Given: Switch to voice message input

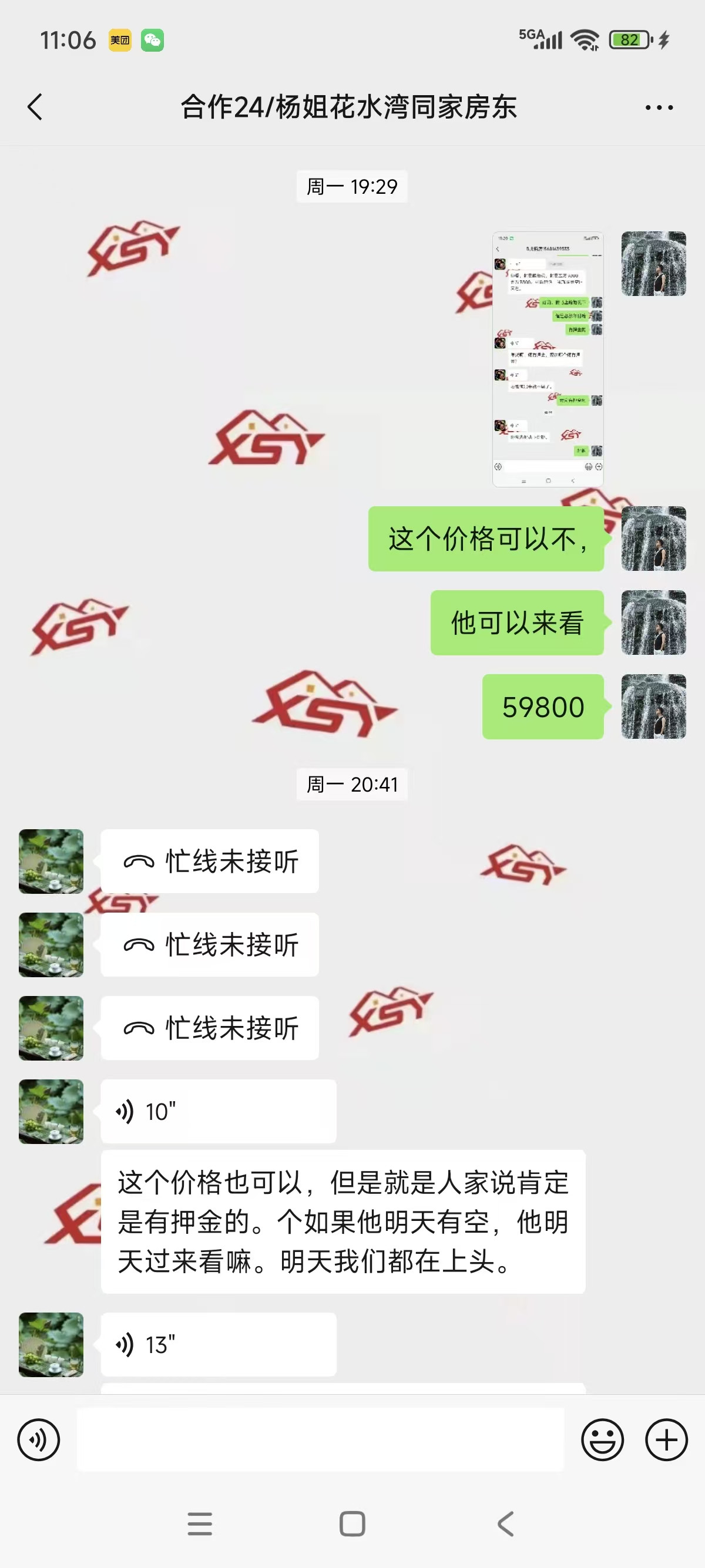Looking at the screenshot, I should (x=39, y=1439).
